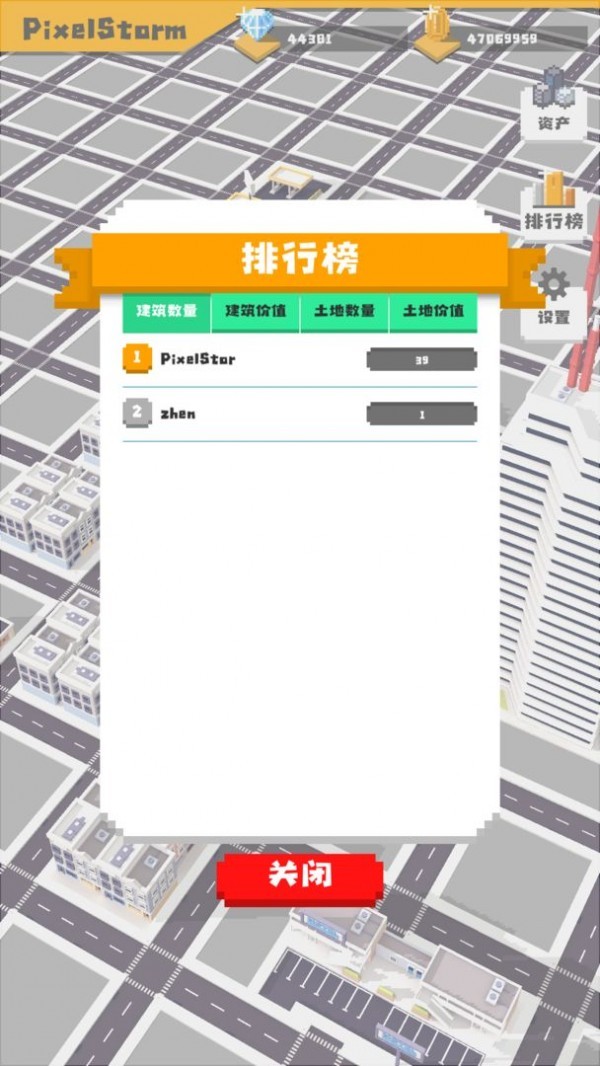Screen dimensions: 600x1066
Task: Switch to the 建筑价值 tab
Action: tap(255, 311)
